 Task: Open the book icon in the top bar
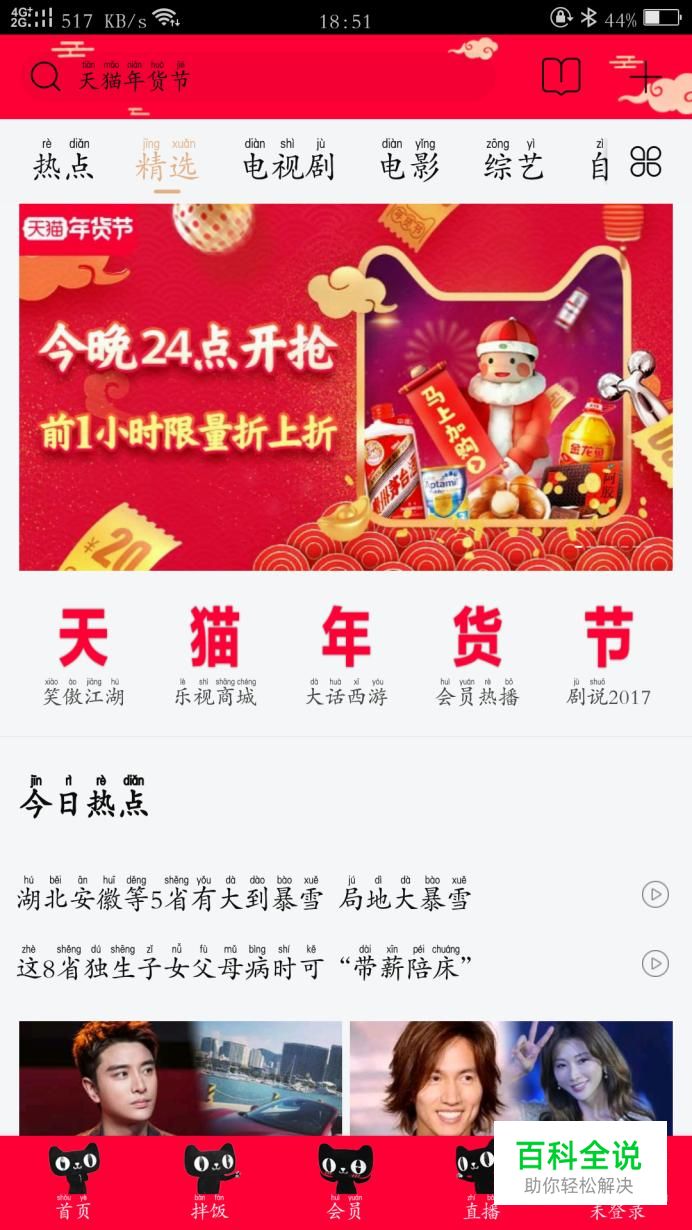coord(561,76)
